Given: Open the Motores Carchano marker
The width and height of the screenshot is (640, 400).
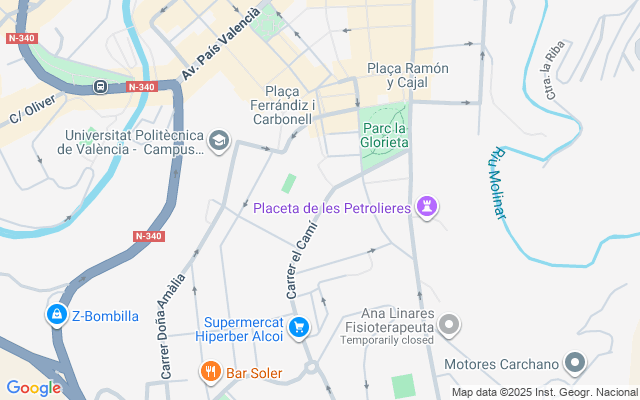Looking at the screenshot, I should (574, 362).
